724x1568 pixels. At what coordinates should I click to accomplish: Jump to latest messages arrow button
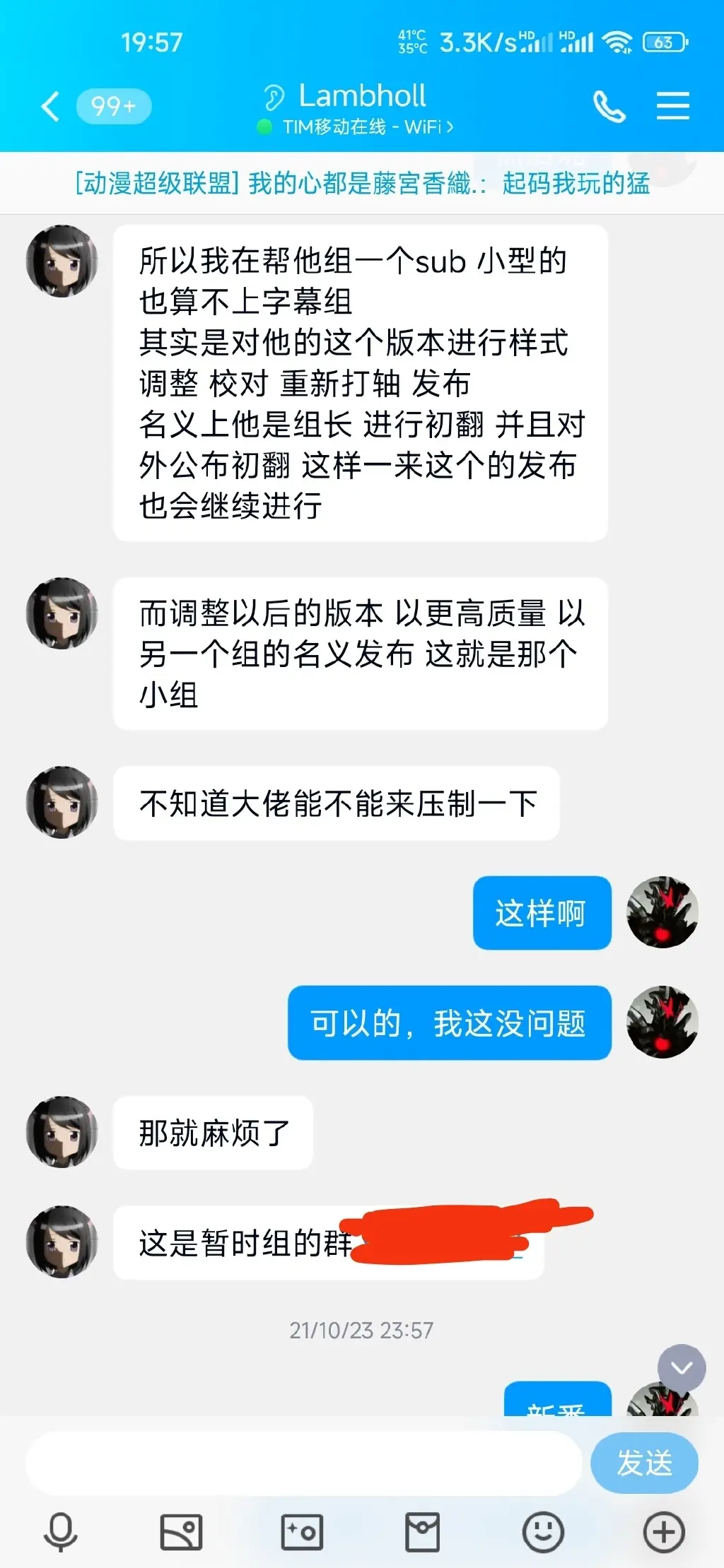[682, 1368]
